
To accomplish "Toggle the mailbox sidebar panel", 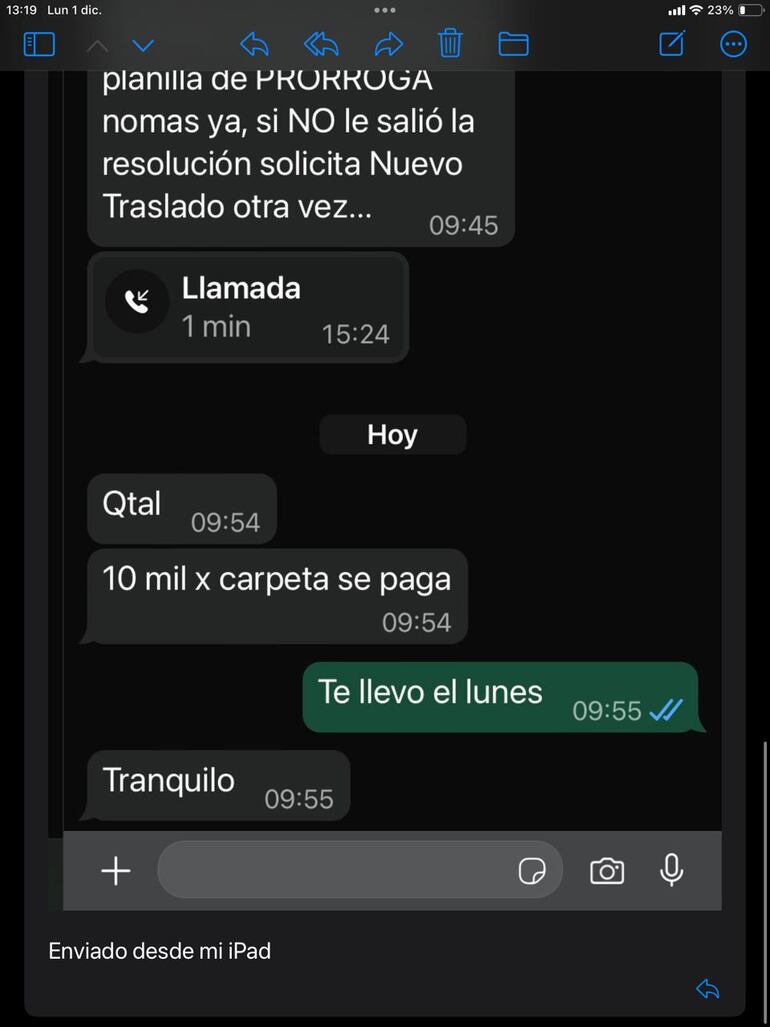I will (x=38, y=44).
